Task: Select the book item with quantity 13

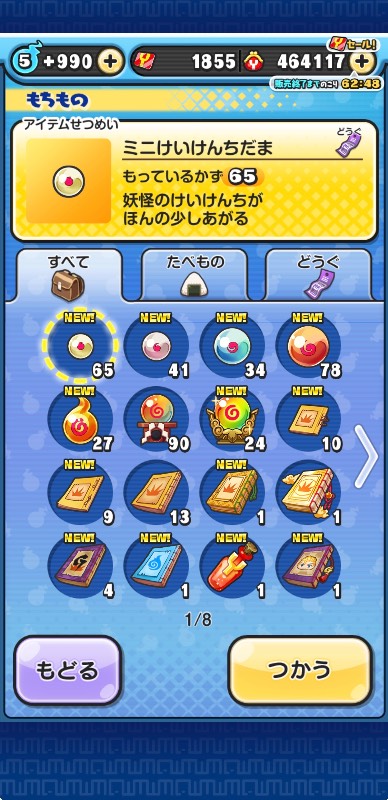Action: (x=156, y=493)
